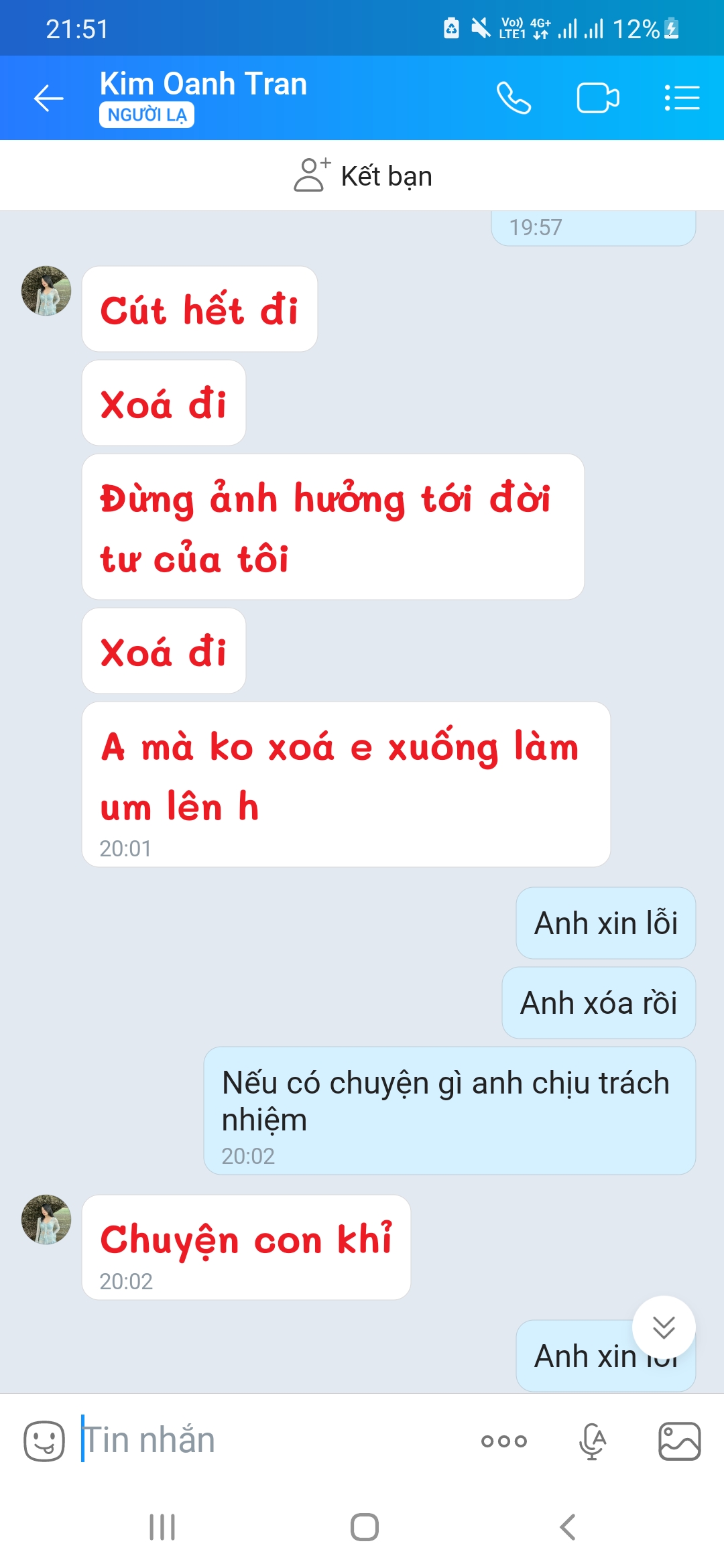Open more attachment options (three dots)

pos(504,1441)
